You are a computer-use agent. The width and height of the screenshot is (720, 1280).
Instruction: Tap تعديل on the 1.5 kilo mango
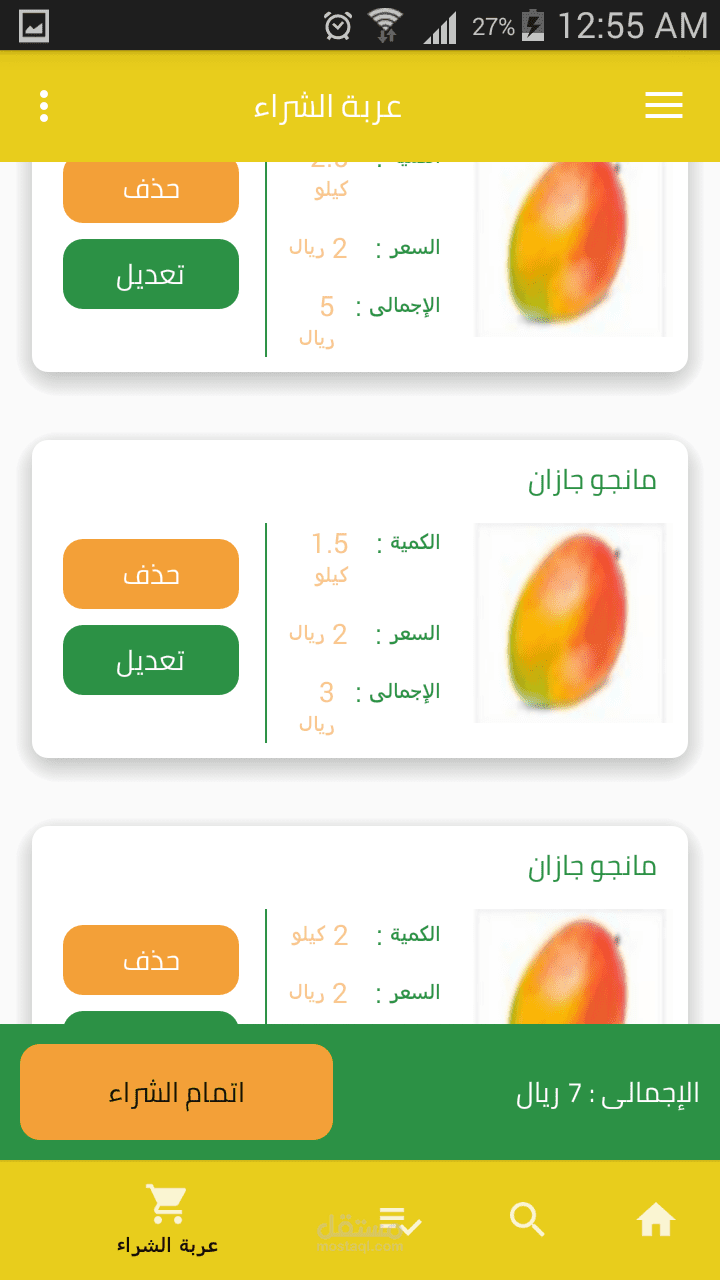tap(151, 660)
